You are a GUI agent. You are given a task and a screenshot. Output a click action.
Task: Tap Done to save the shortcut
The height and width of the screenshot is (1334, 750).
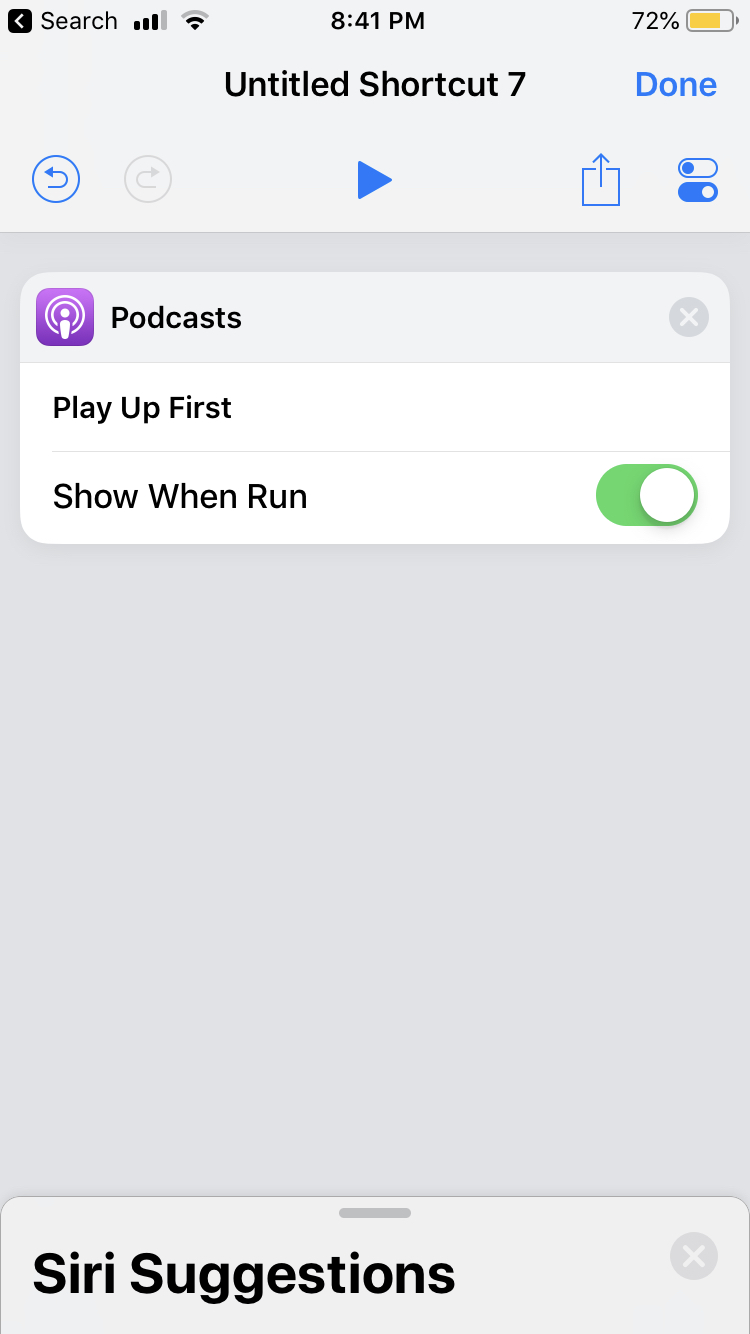[x=675, y=85]
